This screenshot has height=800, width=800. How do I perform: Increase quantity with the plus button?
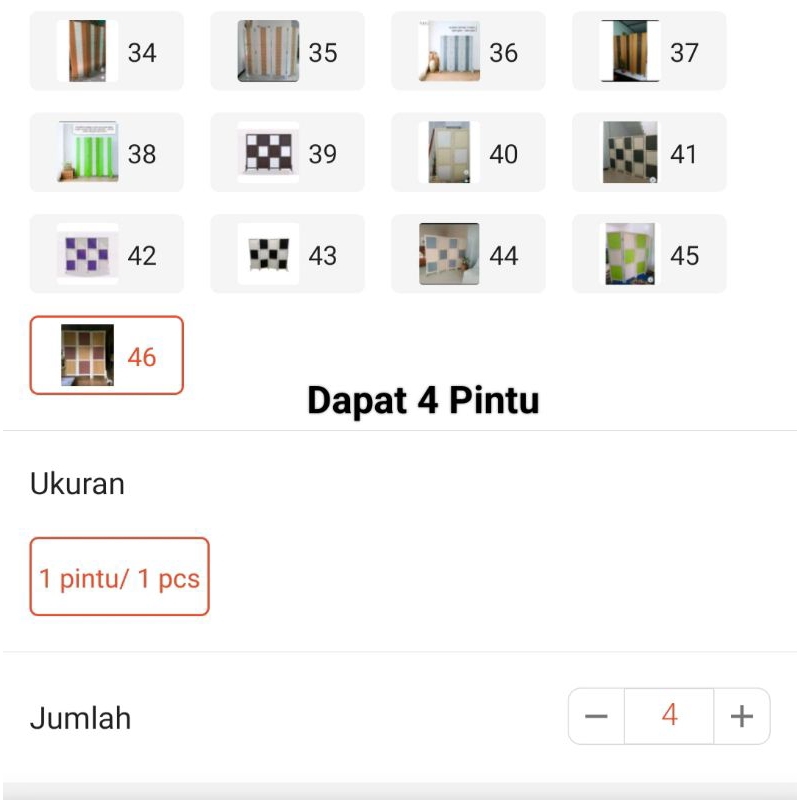click(x=742, y=716)
